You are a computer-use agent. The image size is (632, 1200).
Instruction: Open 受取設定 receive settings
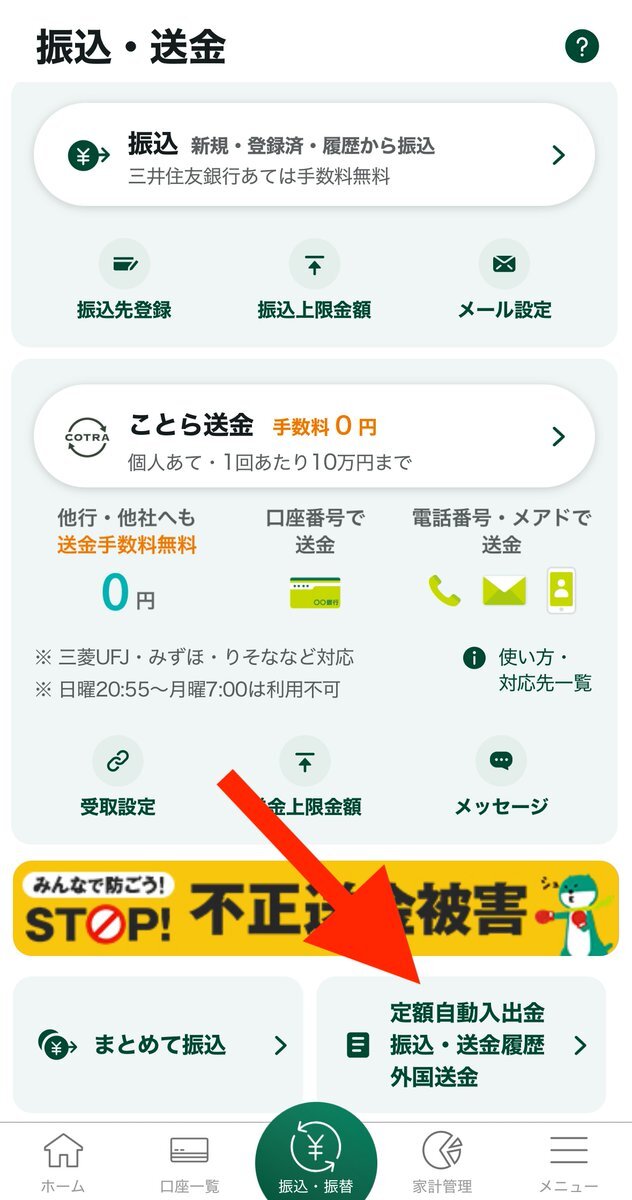[118, 778]
